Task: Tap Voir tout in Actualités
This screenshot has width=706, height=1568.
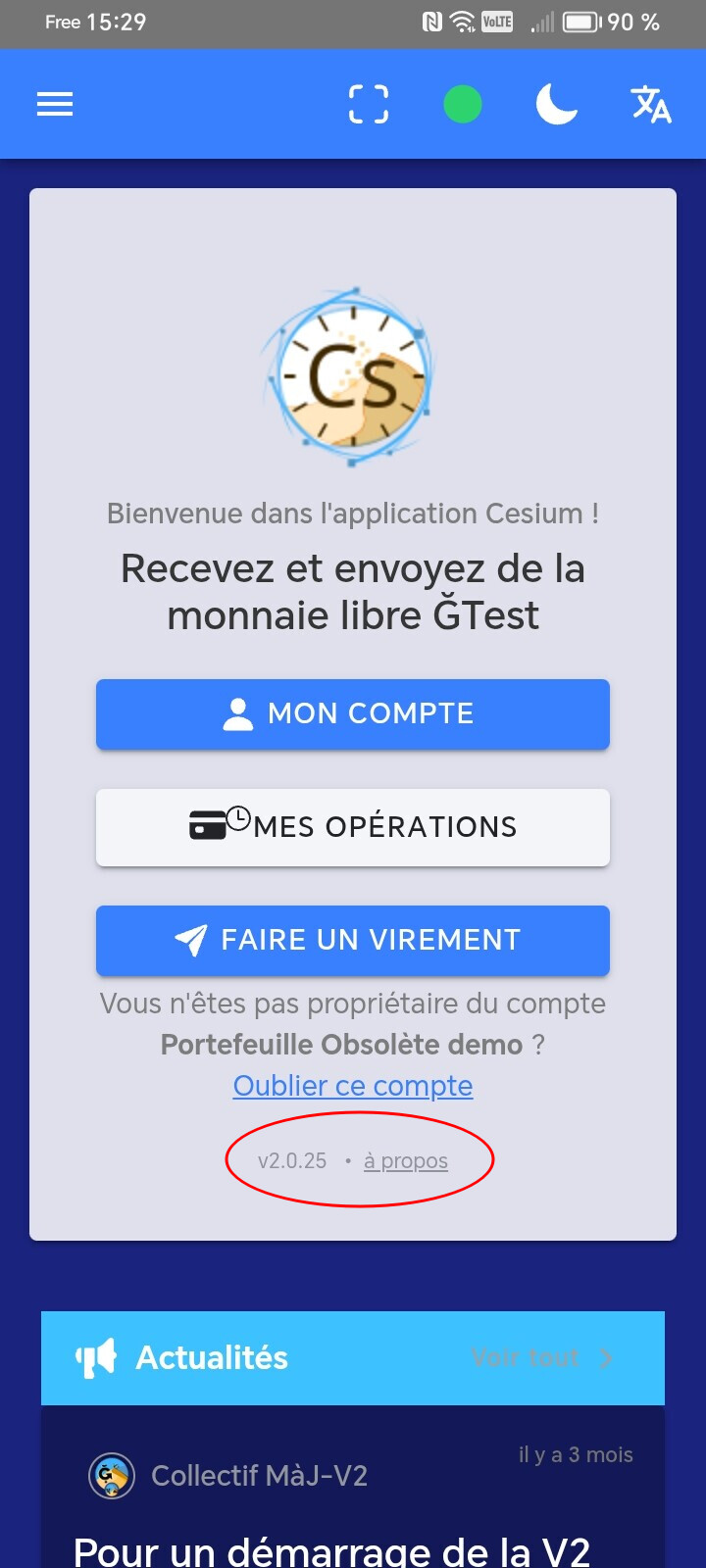Action: click(541, 1357)
